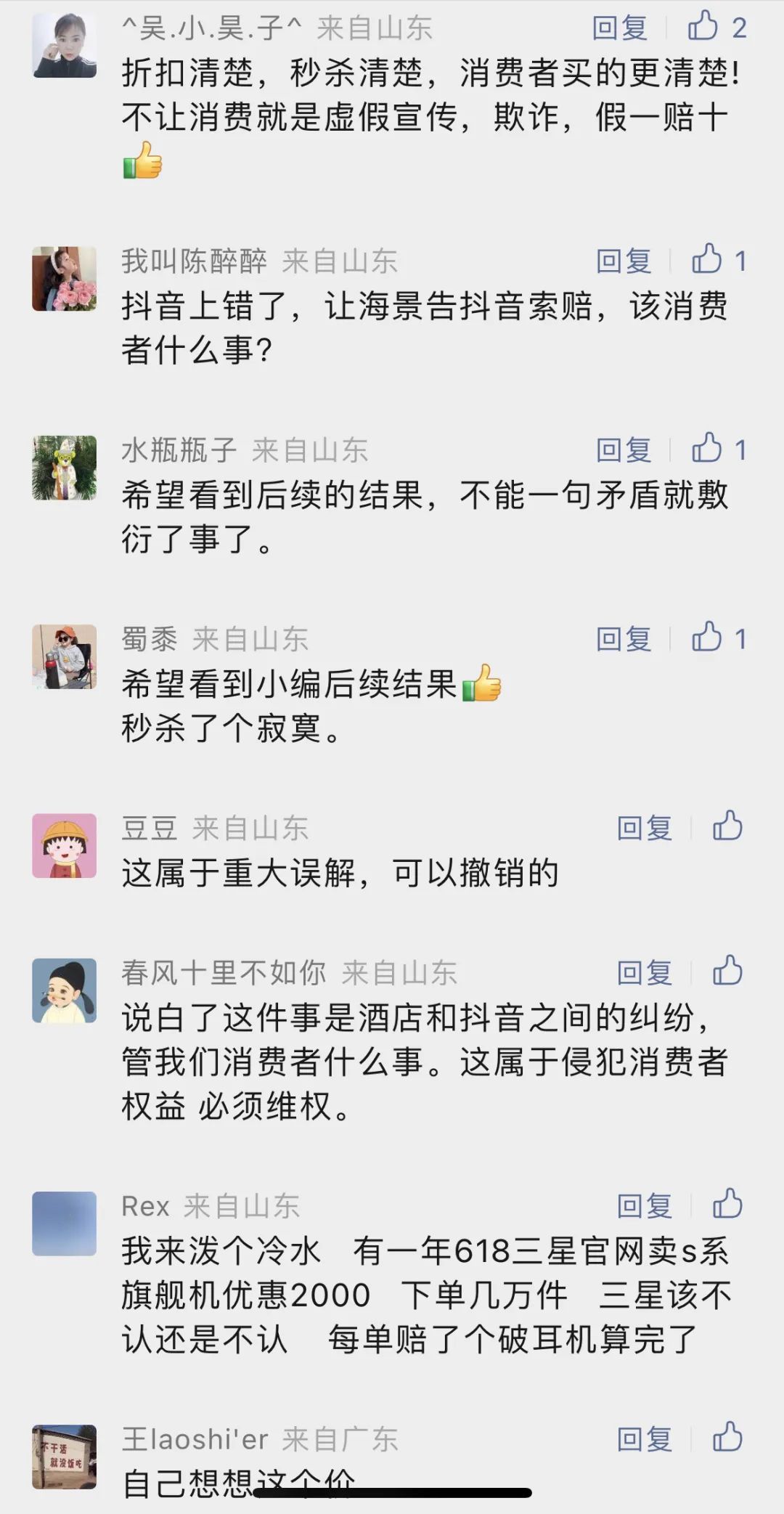
Task: Like 春风十里不如你's comment
Action: pyautogui.click(x=727, y=972)
